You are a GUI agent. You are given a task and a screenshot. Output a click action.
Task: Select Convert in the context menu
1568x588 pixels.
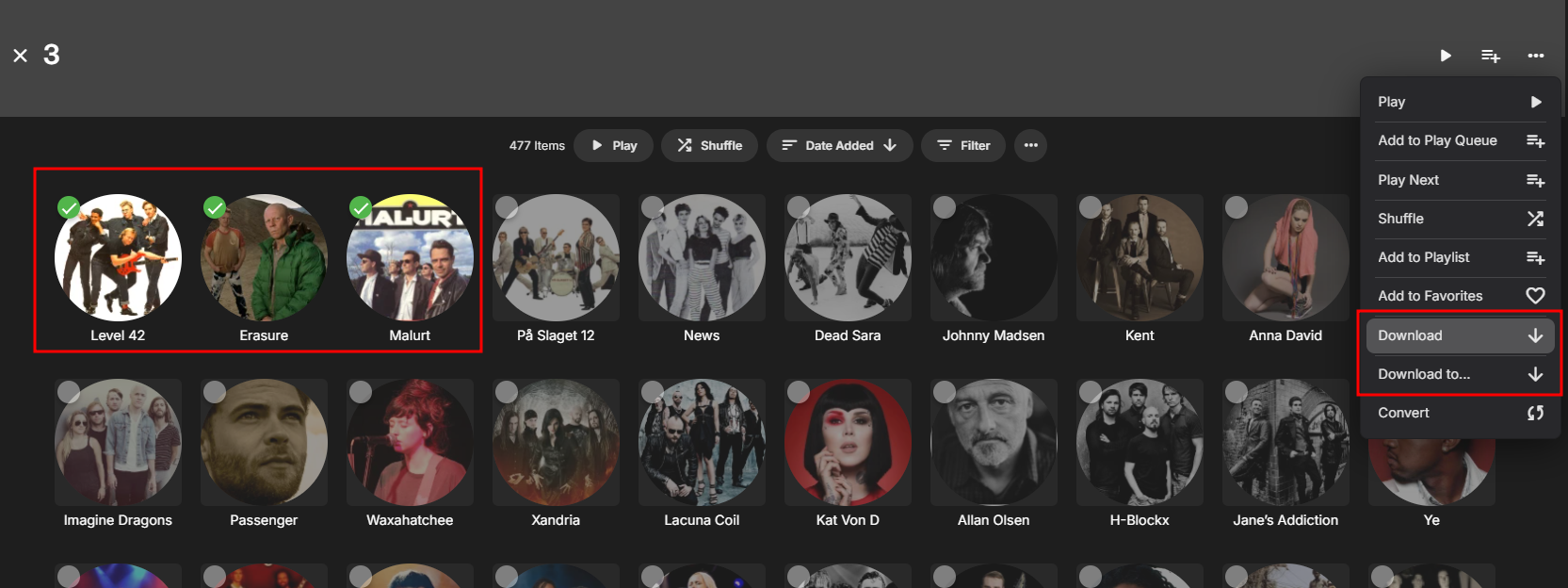1459,413
